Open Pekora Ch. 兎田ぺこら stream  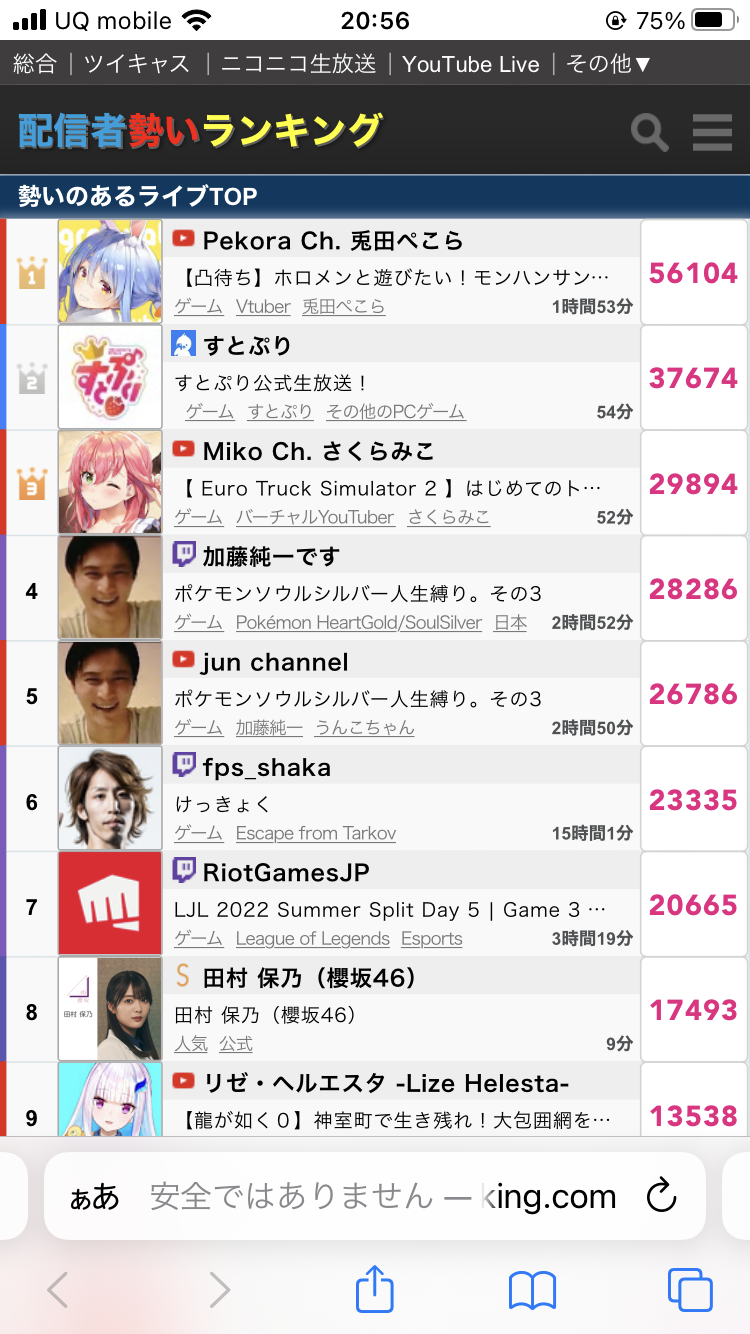tap(332, 241)
